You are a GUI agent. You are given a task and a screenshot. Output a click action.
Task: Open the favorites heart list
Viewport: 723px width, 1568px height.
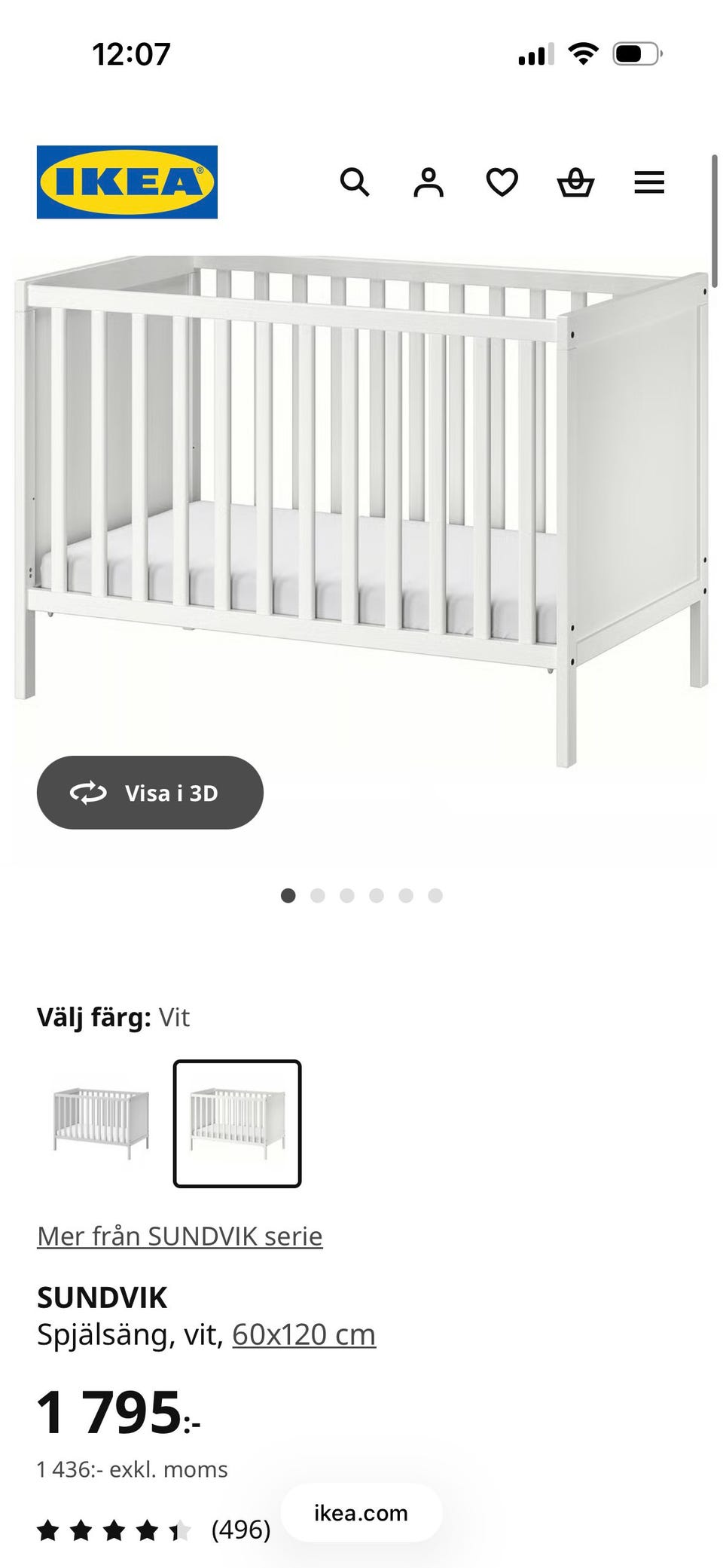pos(502,182)
